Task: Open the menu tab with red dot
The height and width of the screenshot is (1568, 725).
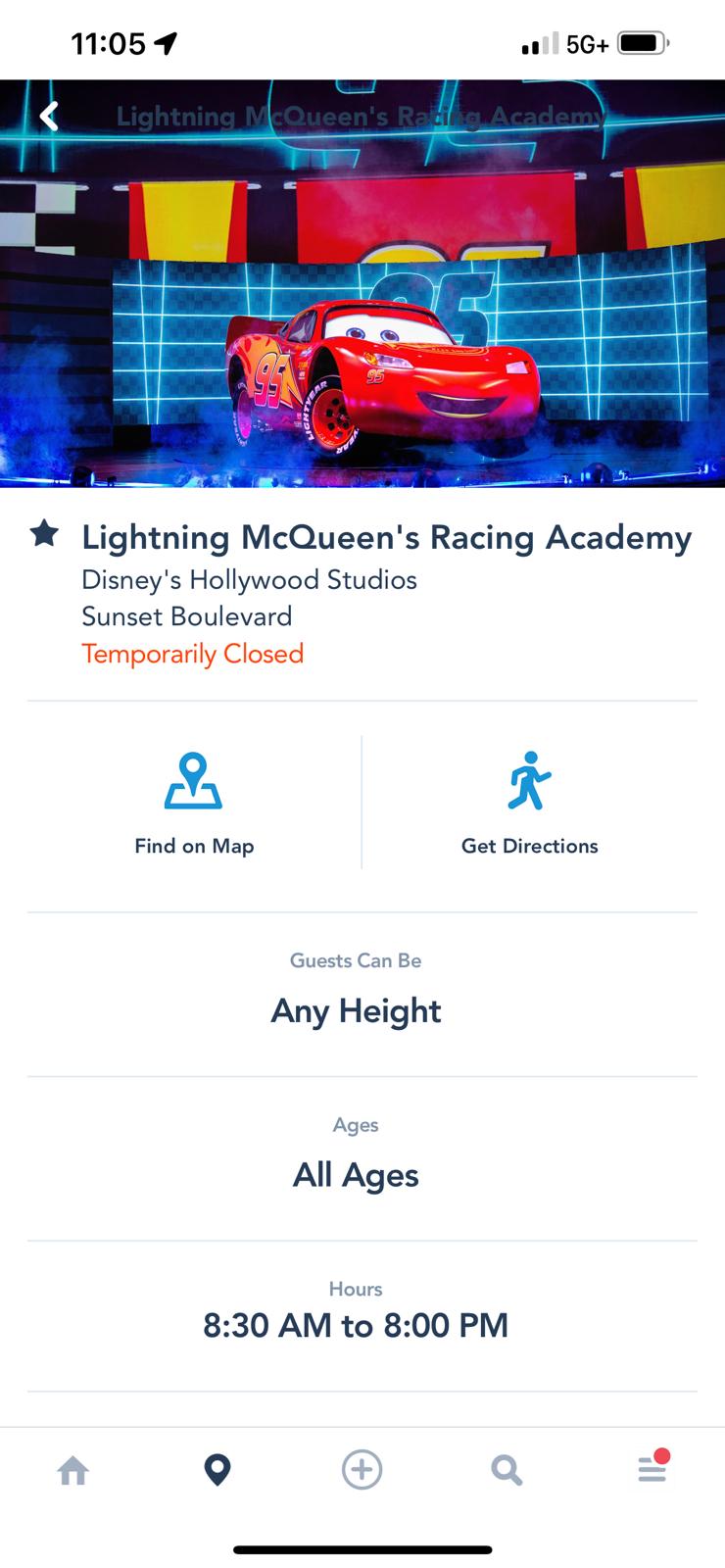Action: tap(652, 1469)
